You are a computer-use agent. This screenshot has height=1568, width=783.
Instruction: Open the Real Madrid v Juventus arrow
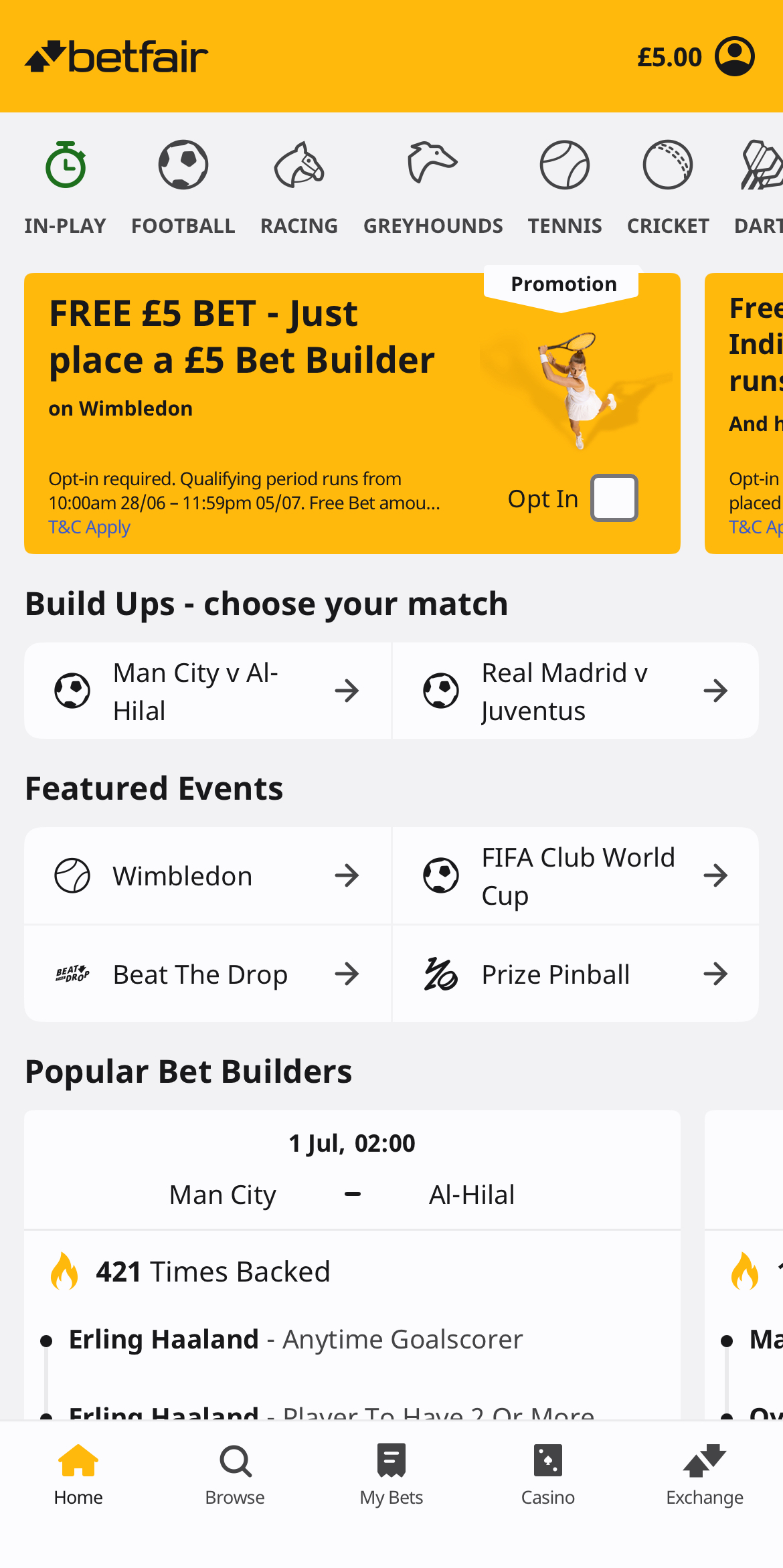[x=715, y=690]
